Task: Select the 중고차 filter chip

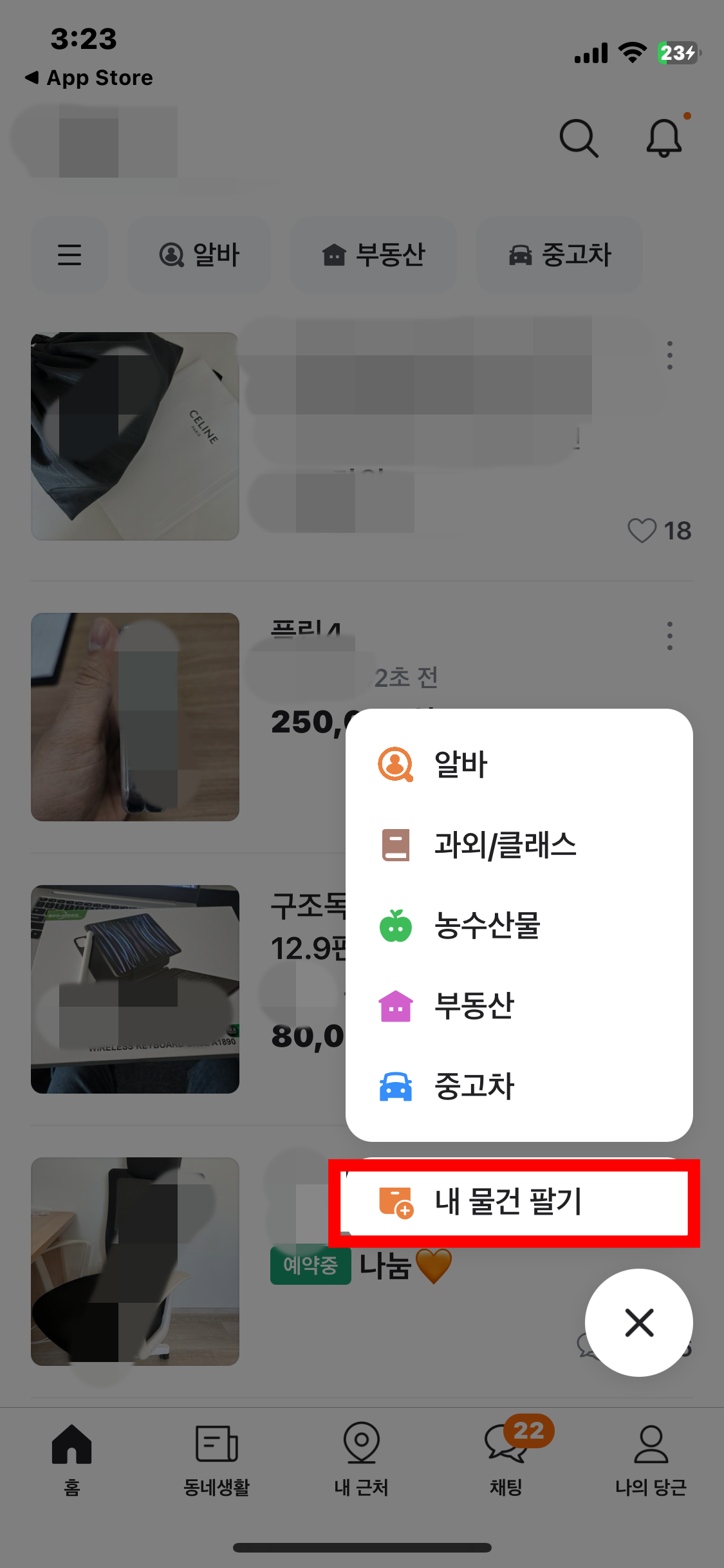Action: (x=559, y=254)
